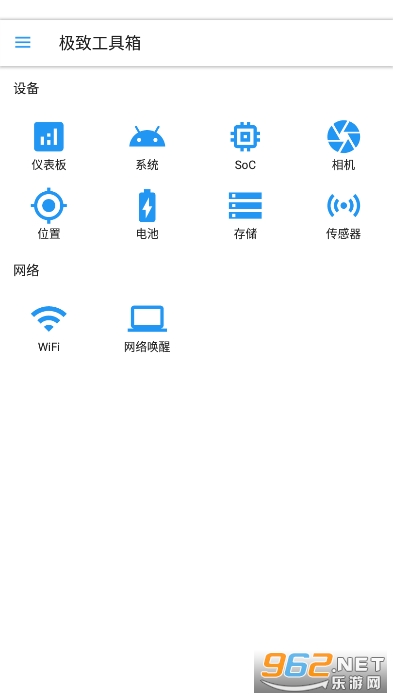View SoC chip information
393x699 pixels.
click(x=245, y=146)
